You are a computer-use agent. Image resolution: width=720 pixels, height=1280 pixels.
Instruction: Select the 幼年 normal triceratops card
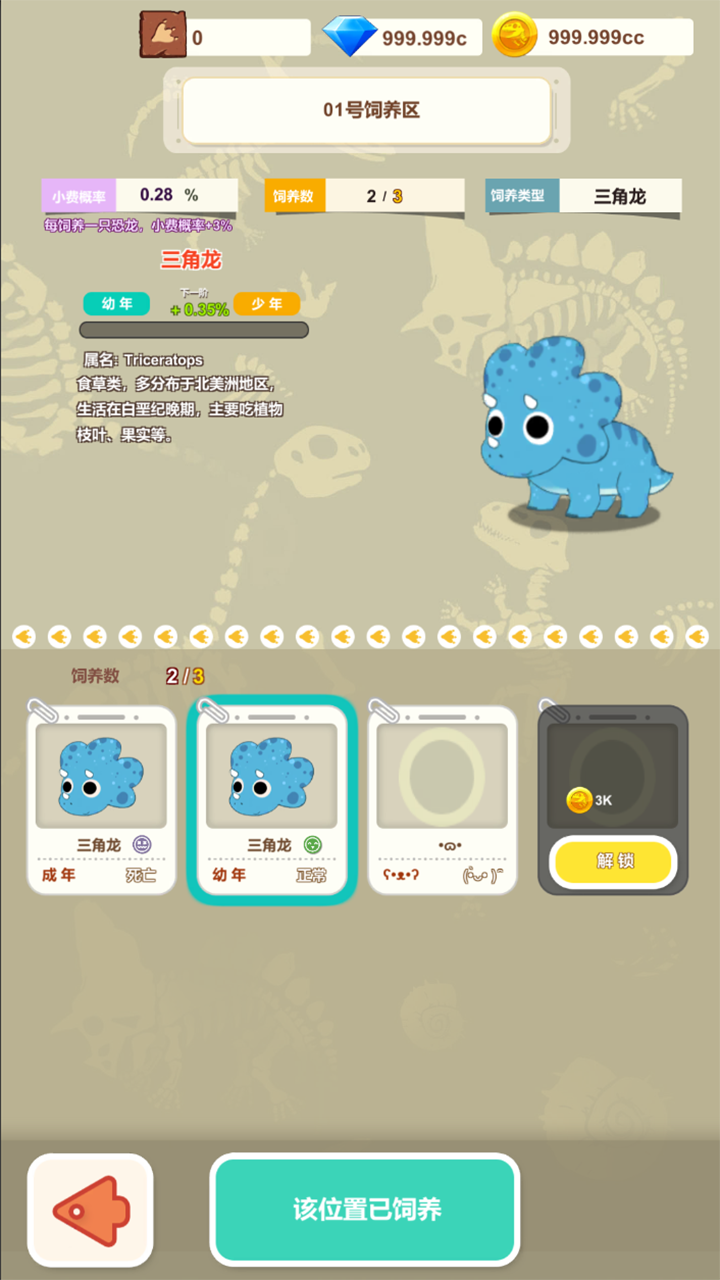pyautogui.click(x=271, y=799)
